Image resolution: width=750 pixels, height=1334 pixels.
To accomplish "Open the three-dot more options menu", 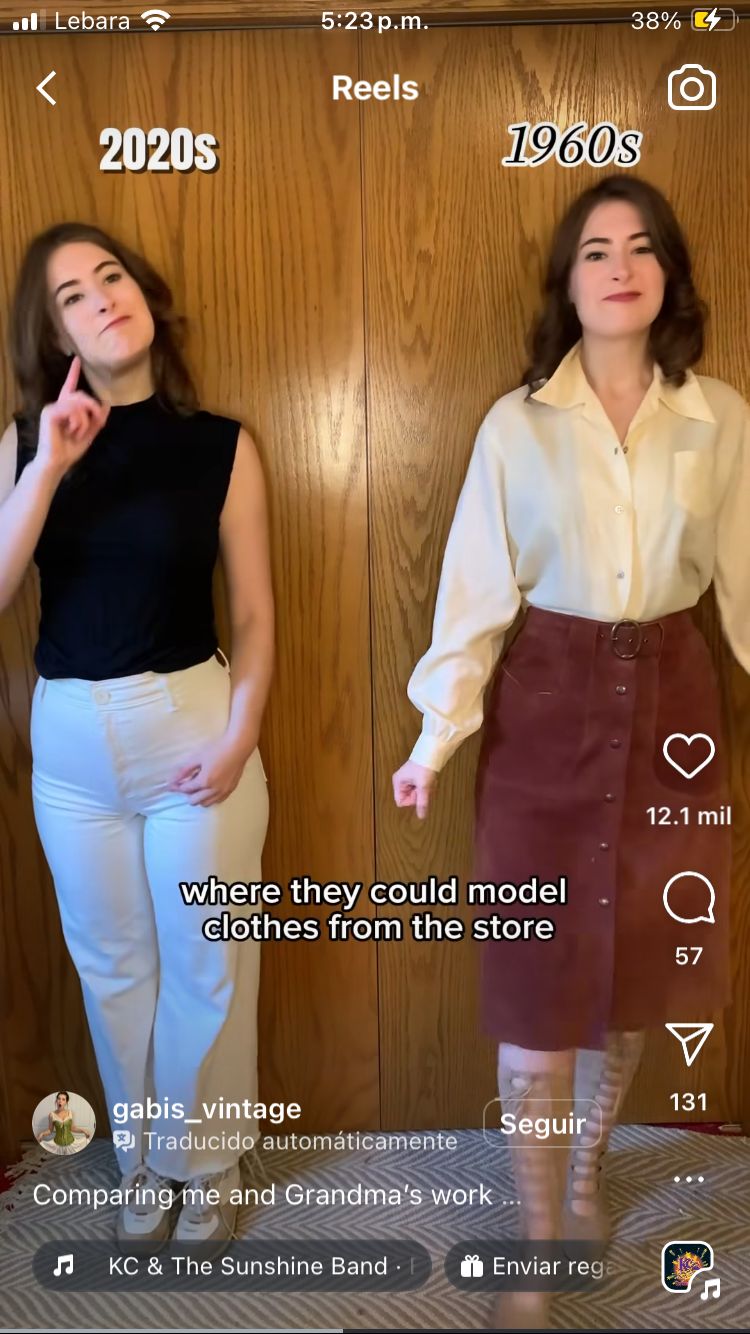I will click(689, 1179).
